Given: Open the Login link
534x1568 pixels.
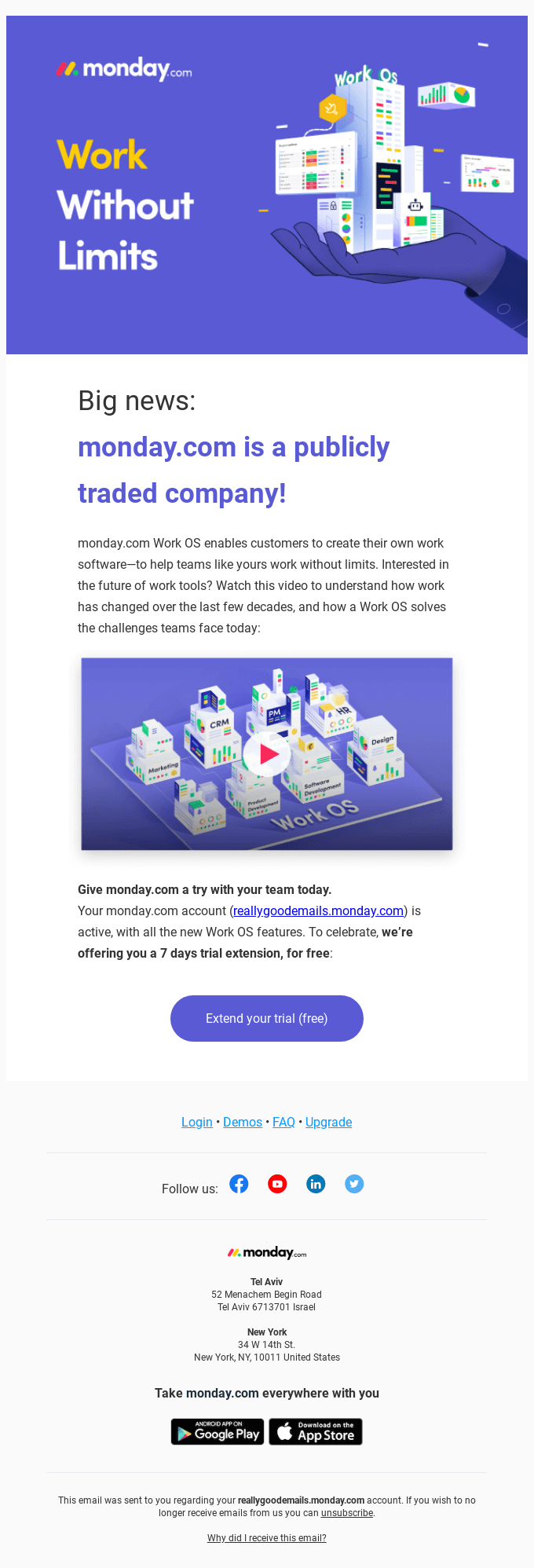Looking at the screenshot, I should click(196, 1122).
